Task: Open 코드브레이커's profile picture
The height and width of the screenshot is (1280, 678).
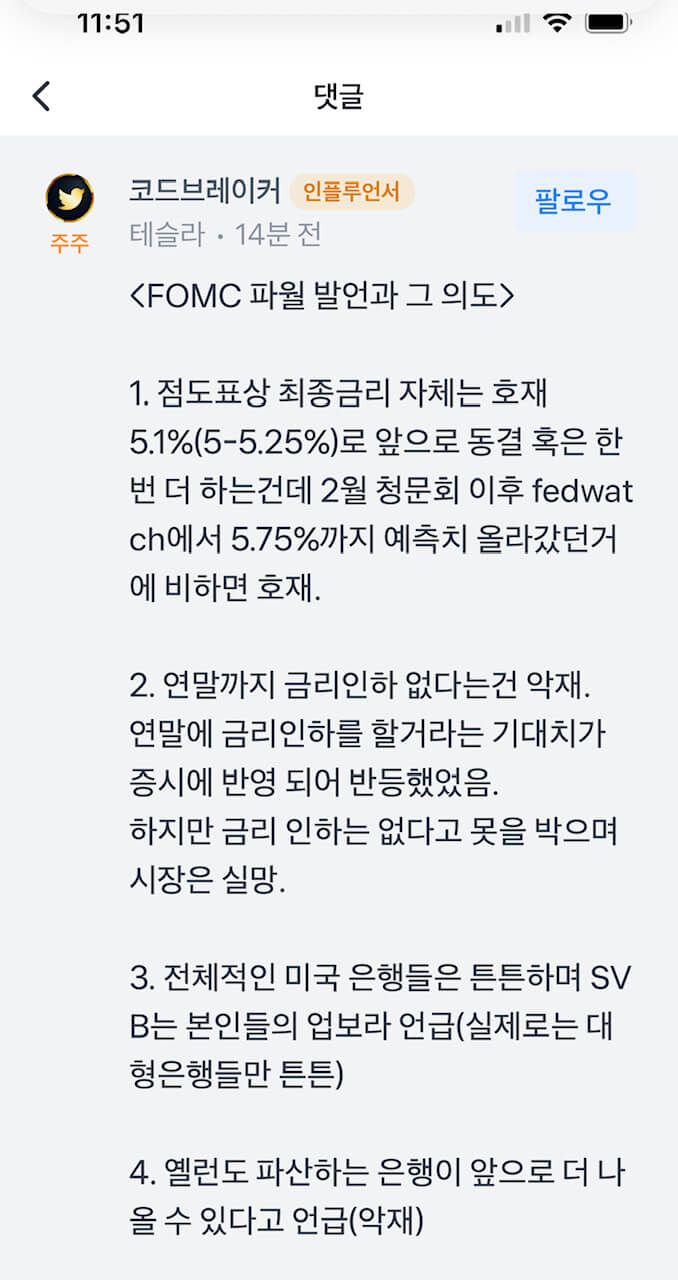Action: 70,198
